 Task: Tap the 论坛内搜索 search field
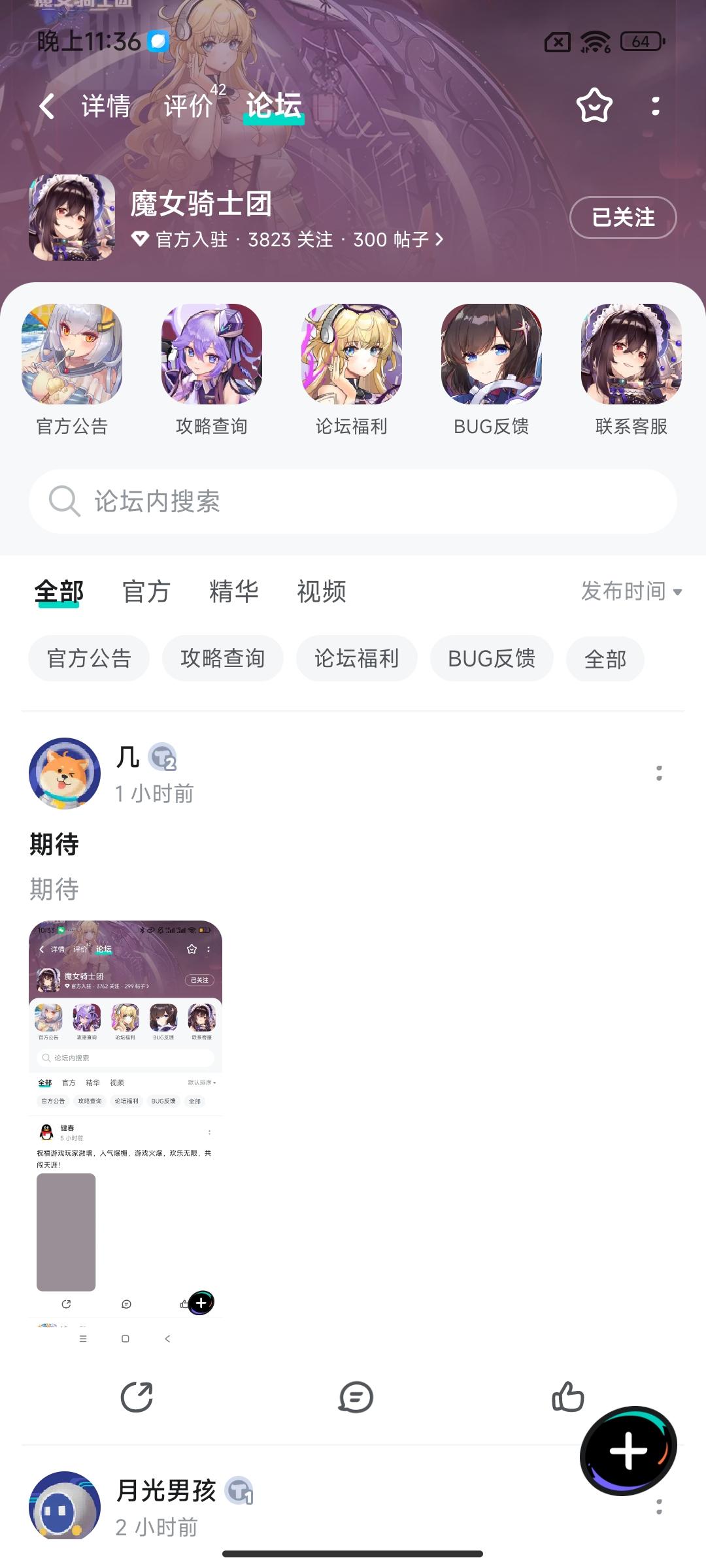pyautogui.click(x=353, y=502)
